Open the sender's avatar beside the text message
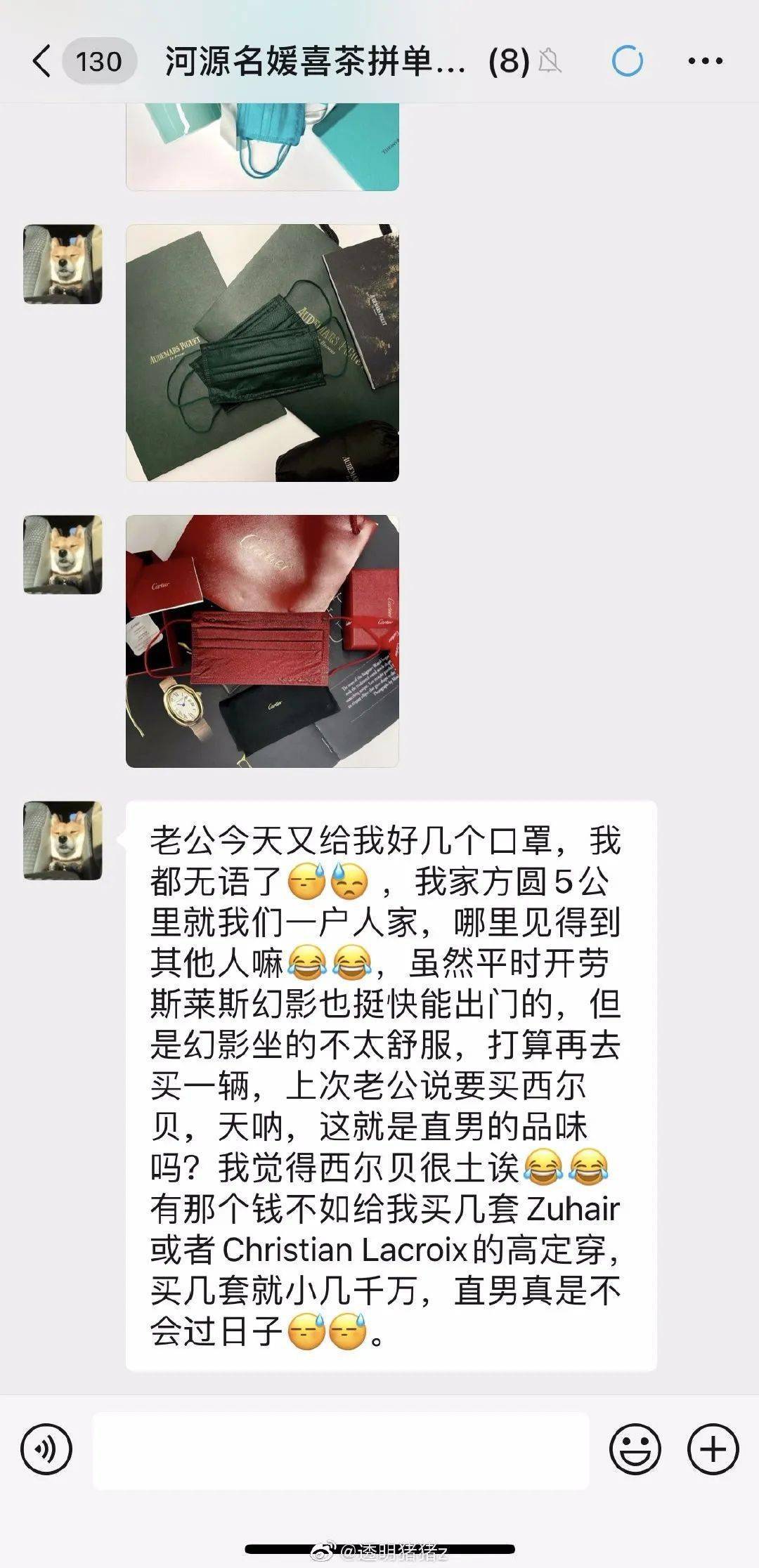The image size is (759, 1568). point(63,840)
